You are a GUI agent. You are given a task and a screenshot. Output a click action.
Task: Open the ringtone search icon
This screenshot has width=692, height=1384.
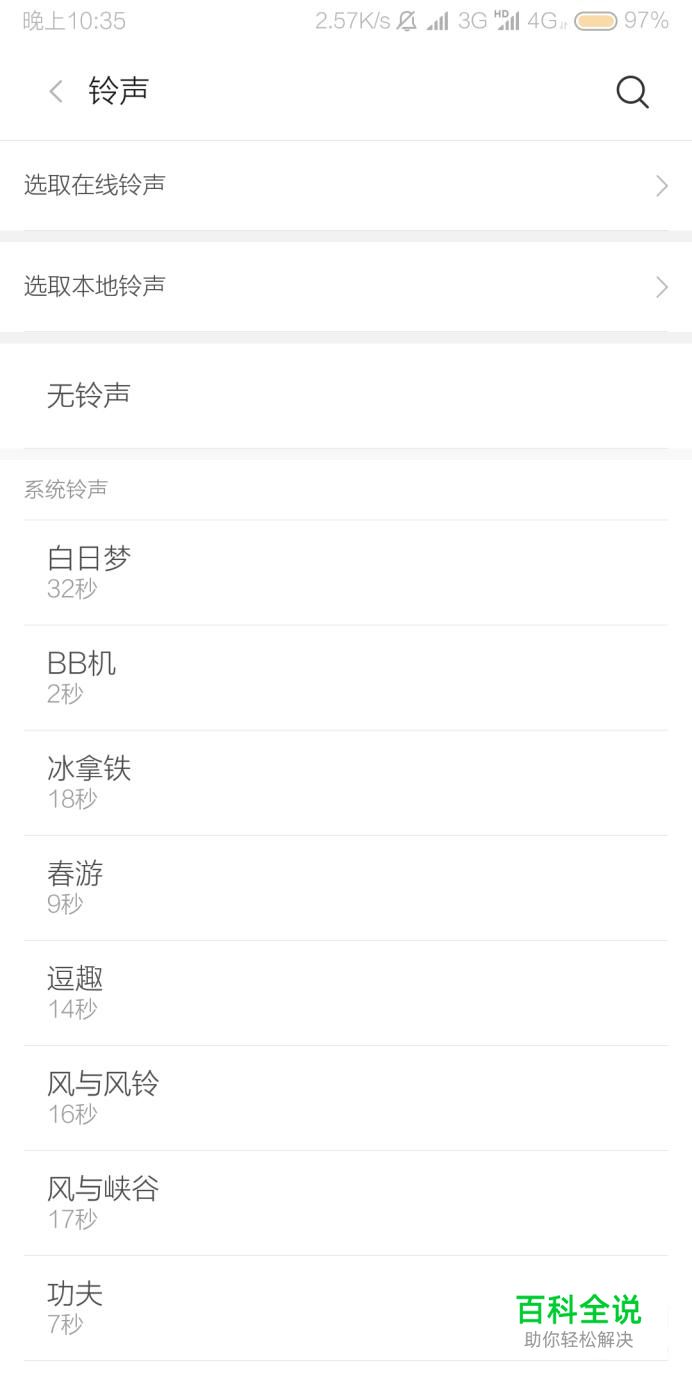coord(632,92)
